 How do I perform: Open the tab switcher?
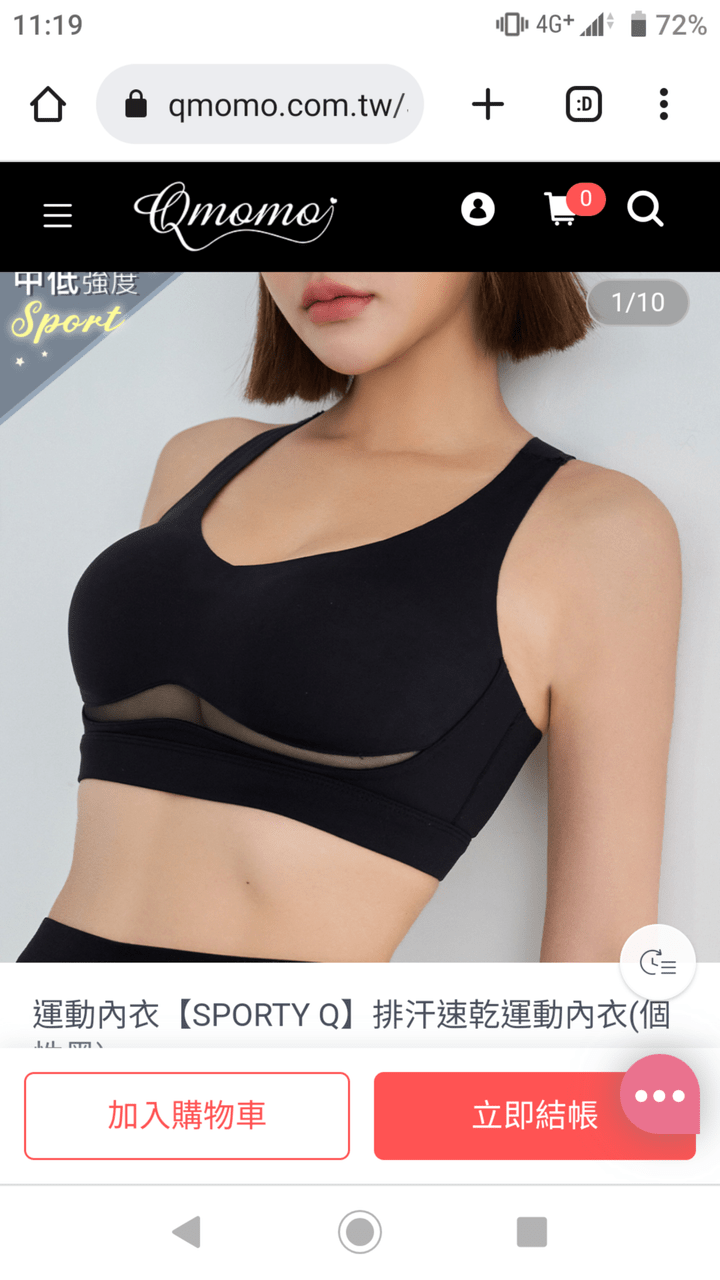click(x=584, y=105)
